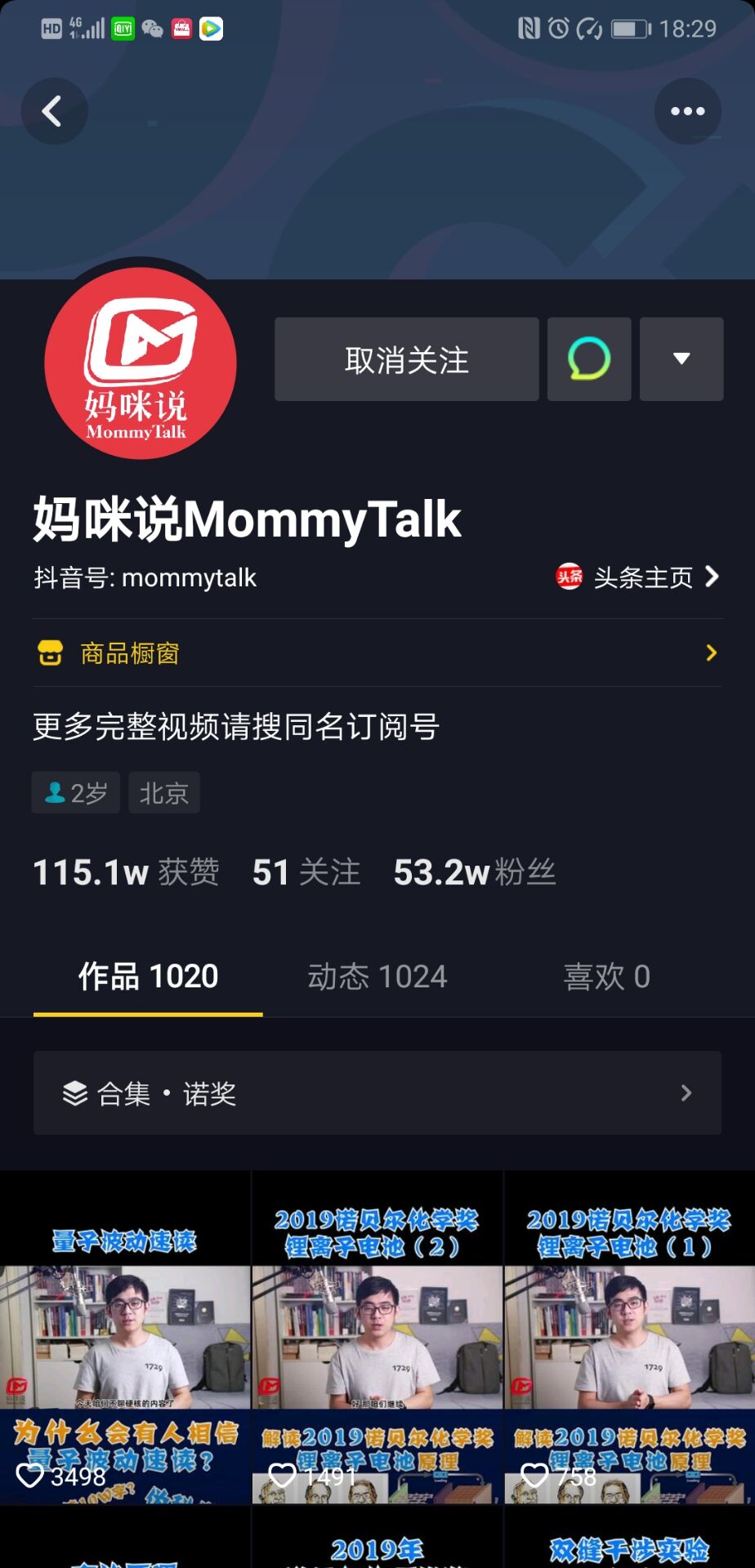Tap 取消关注 to unfollow
The width and height of the screenshot is (755, 1568).
pos(406,359)
